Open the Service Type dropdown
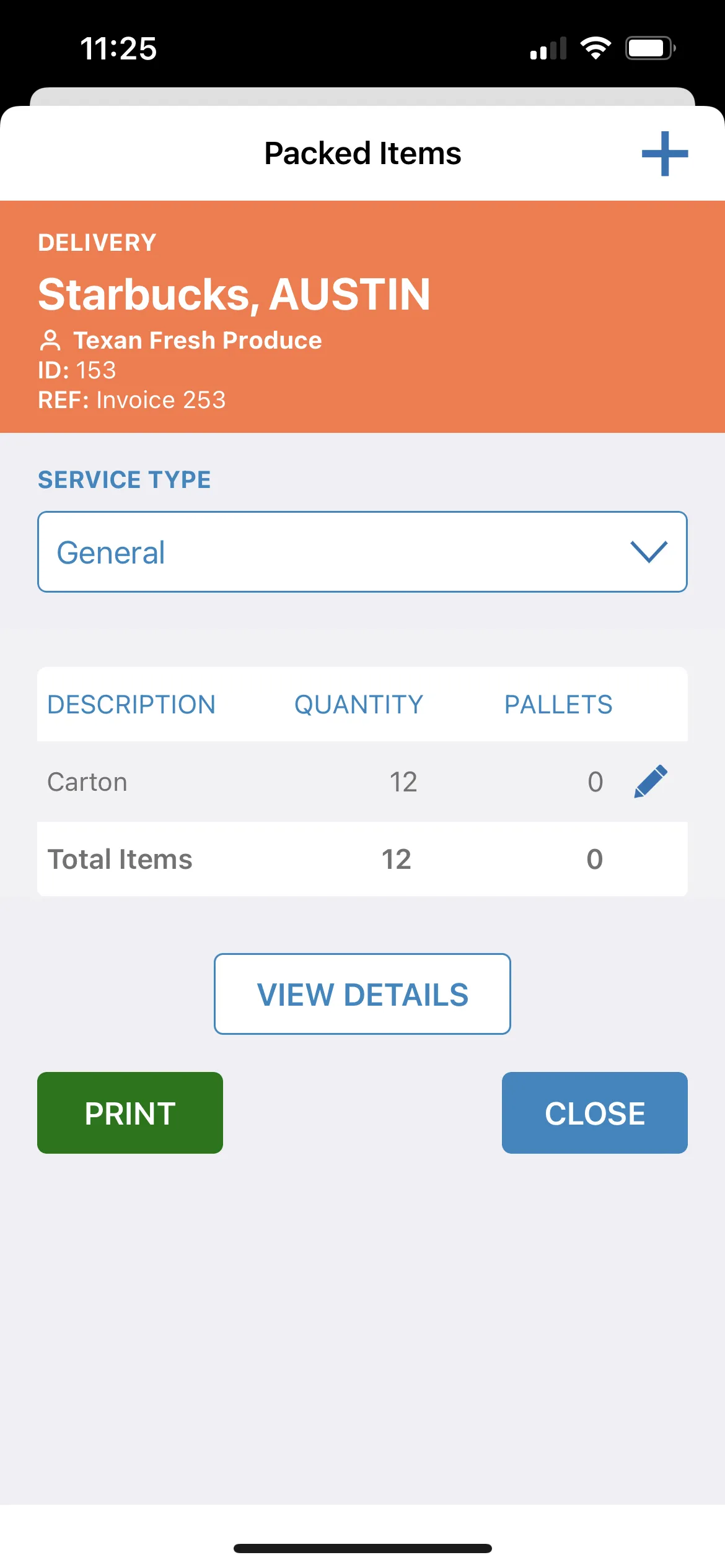The image size is (725, 1568). point(362,551)
